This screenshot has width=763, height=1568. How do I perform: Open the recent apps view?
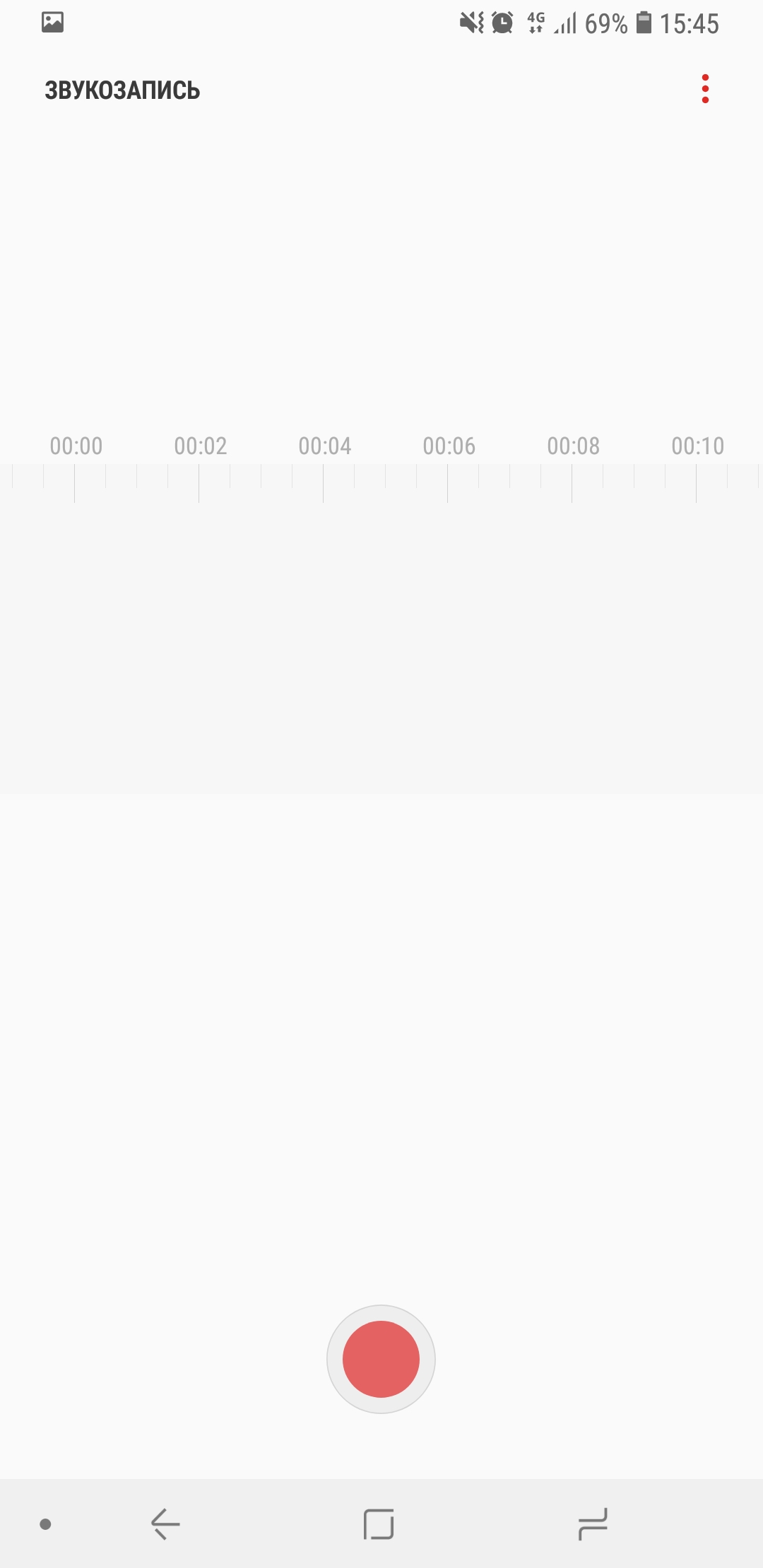tap(593, 1524)
